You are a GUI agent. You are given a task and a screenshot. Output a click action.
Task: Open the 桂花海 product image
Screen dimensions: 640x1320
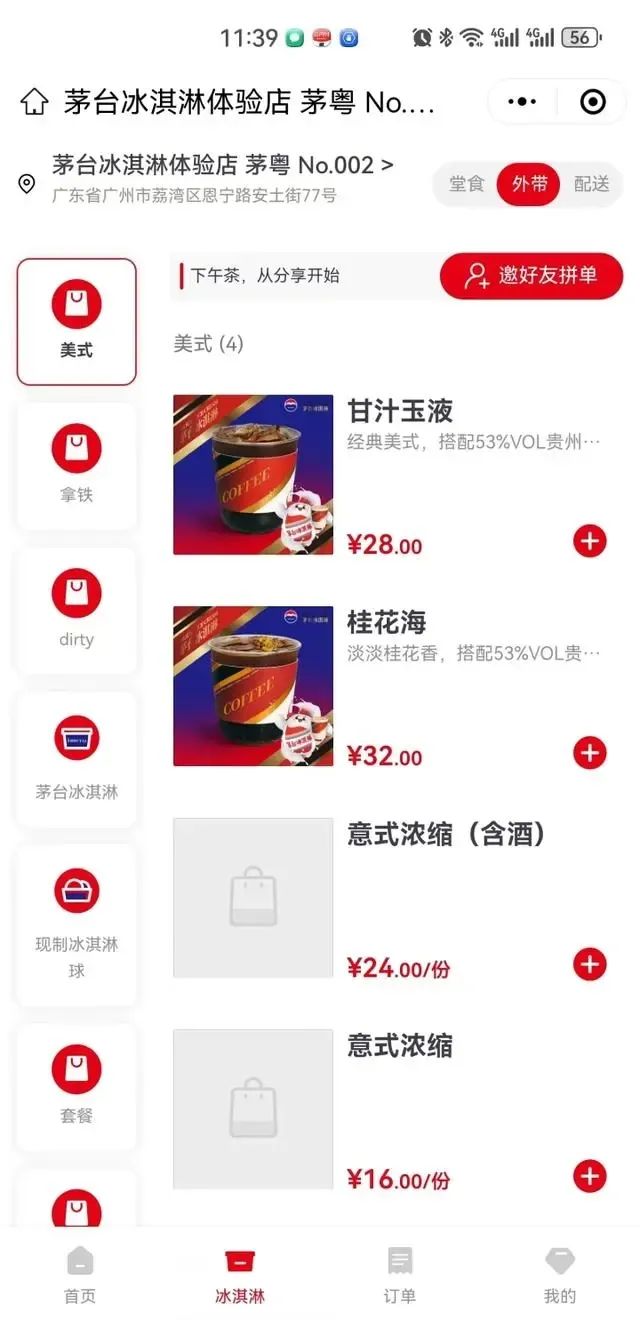[253, 686]
